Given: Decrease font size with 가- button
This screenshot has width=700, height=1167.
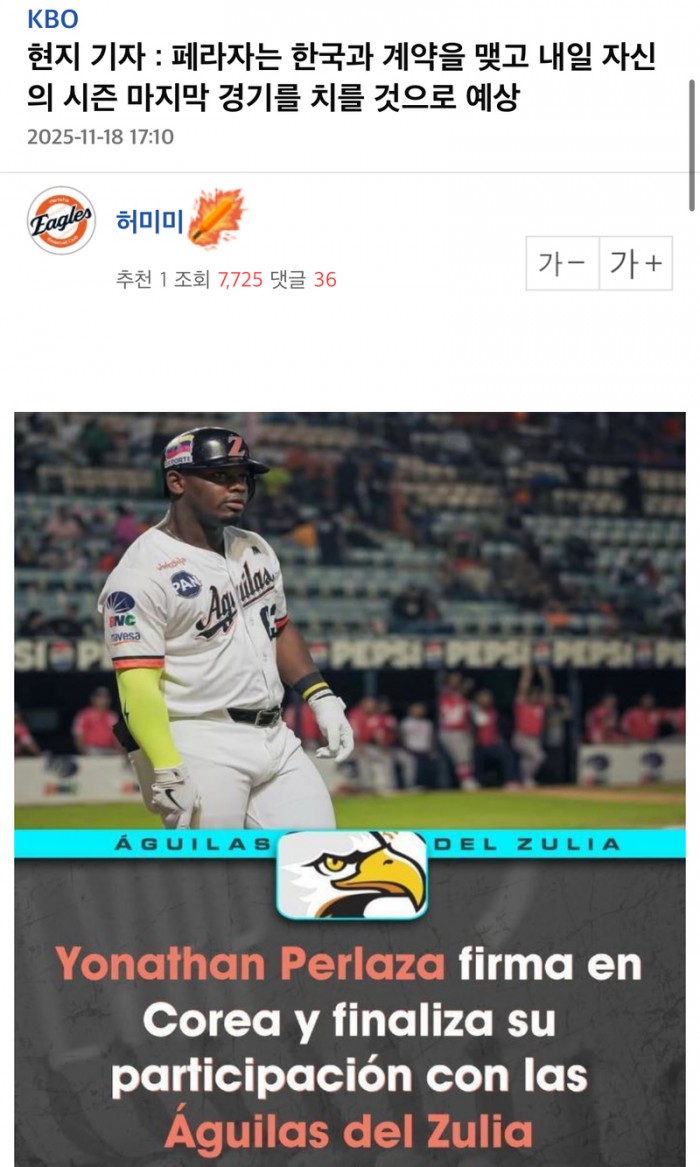Looking at the screenshot, I should pos(563,264).
